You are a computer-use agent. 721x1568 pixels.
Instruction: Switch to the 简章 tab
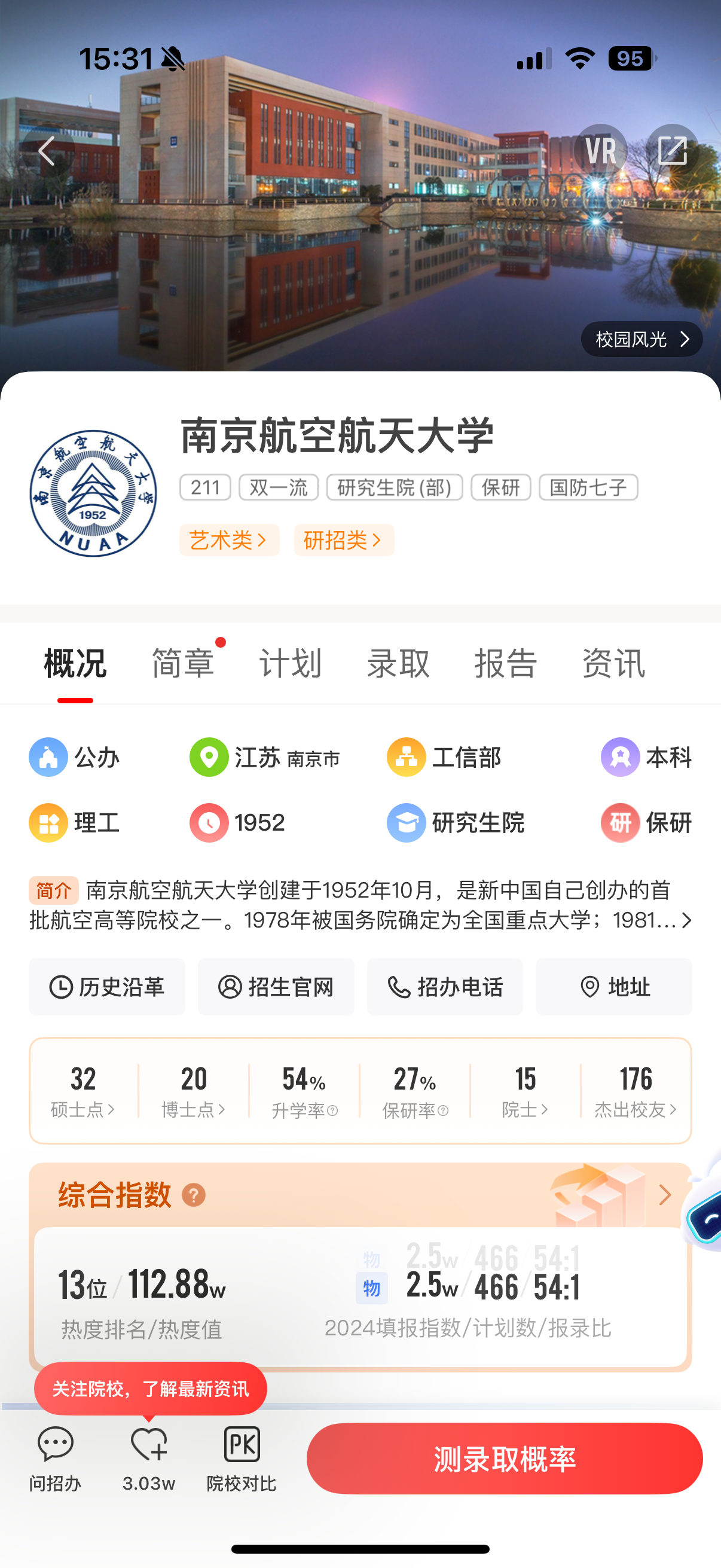182,663
